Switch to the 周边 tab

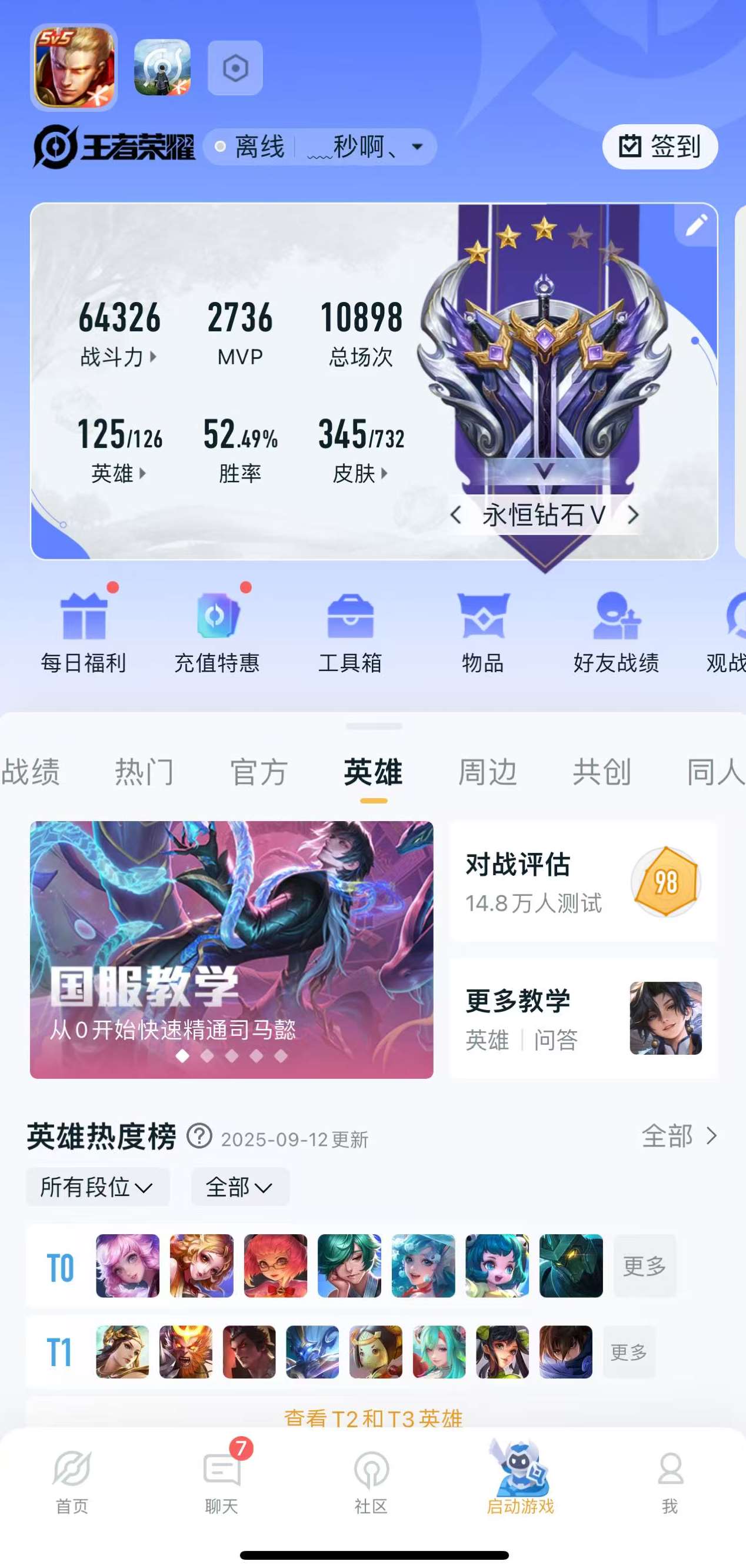[x=487, y=772]
